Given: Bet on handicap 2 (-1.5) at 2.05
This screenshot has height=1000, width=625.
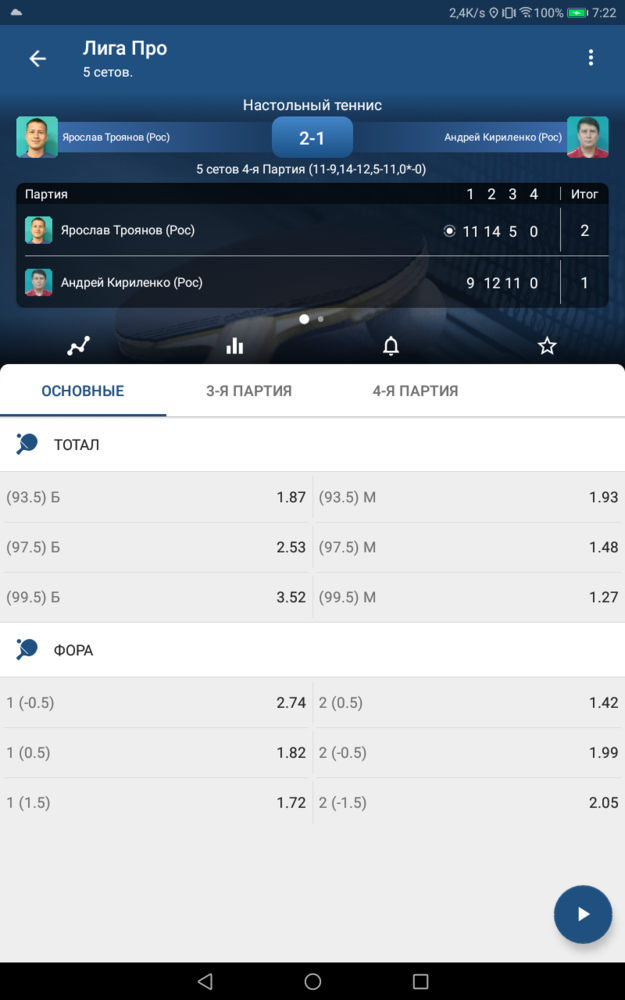Looking at the screenshot, I should (x=469, y=803).
